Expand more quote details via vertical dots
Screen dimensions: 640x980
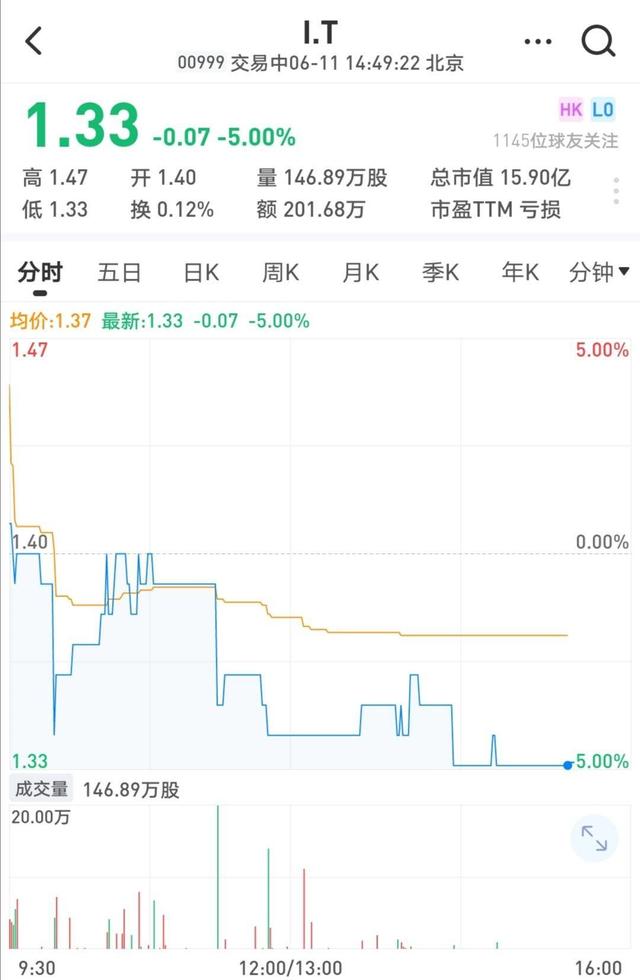(616, 192)
